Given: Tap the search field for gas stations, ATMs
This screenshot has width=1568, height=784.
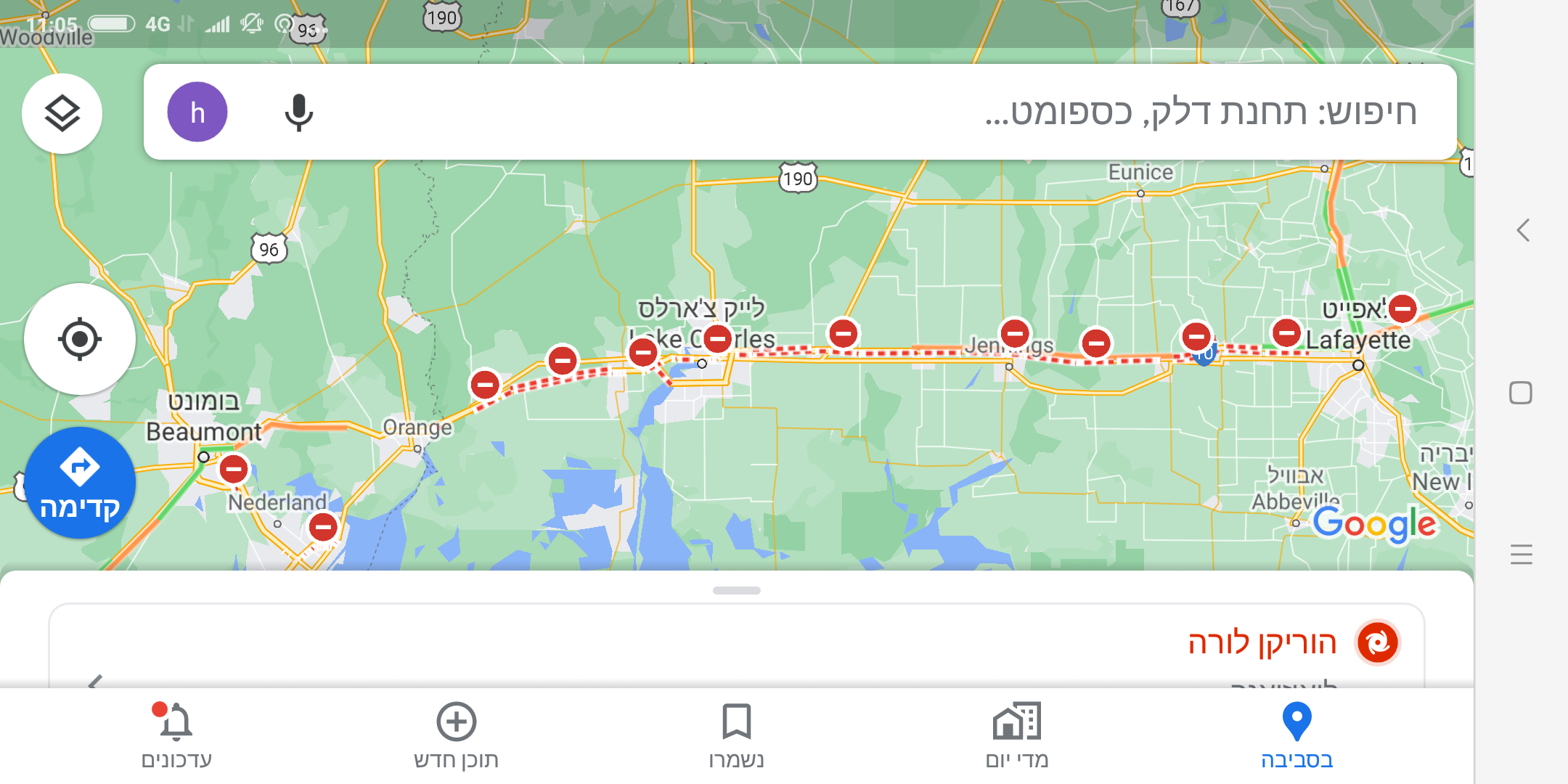Looking at the screenshot, I should tap(871, 113).
